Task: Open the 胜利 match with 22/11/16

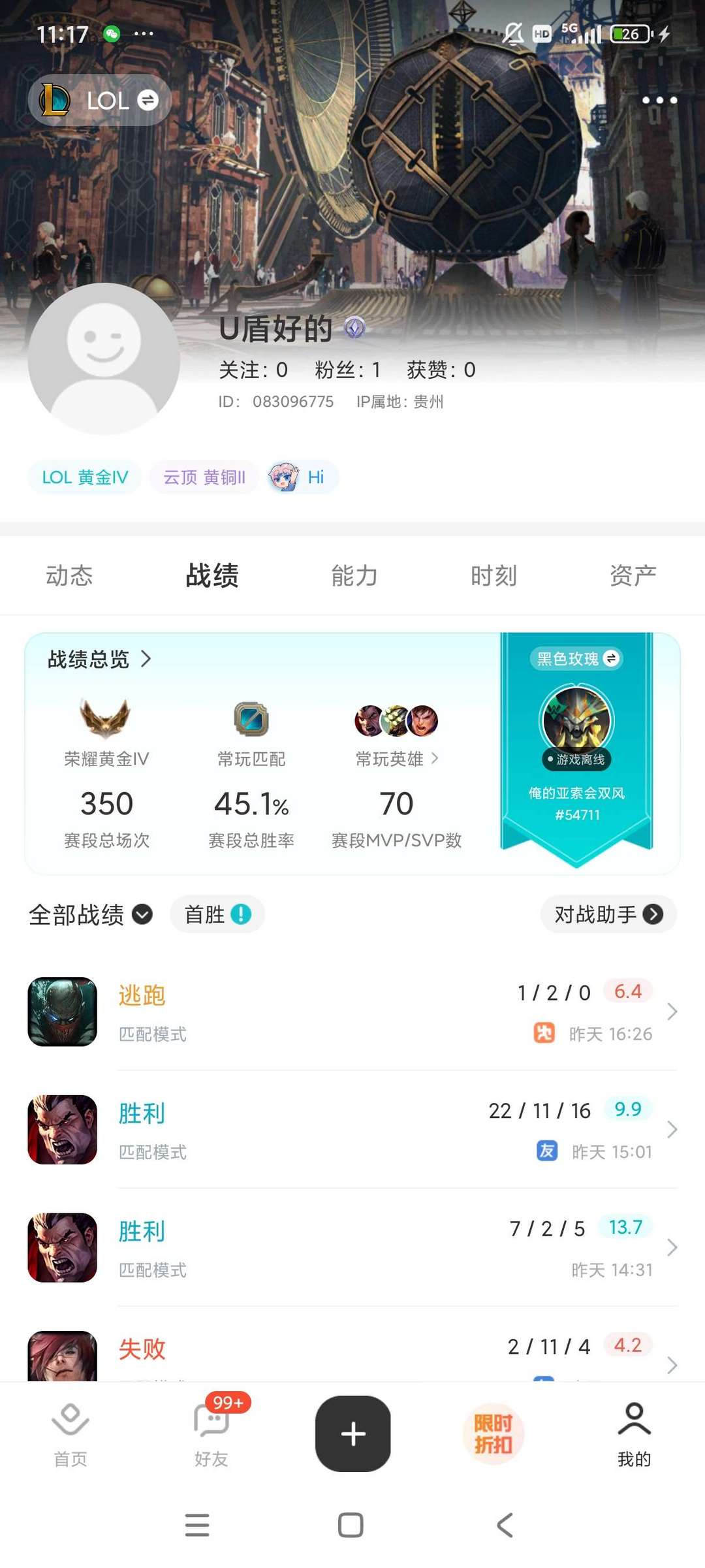Action: [x=352, y=1130]
